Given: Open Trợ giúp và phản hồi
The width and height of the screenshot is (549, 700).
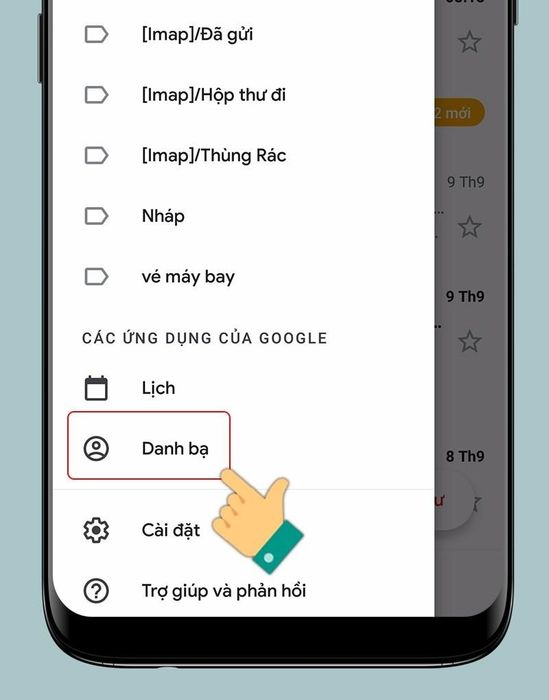Looking at the screenshot, I should point(243,591).
